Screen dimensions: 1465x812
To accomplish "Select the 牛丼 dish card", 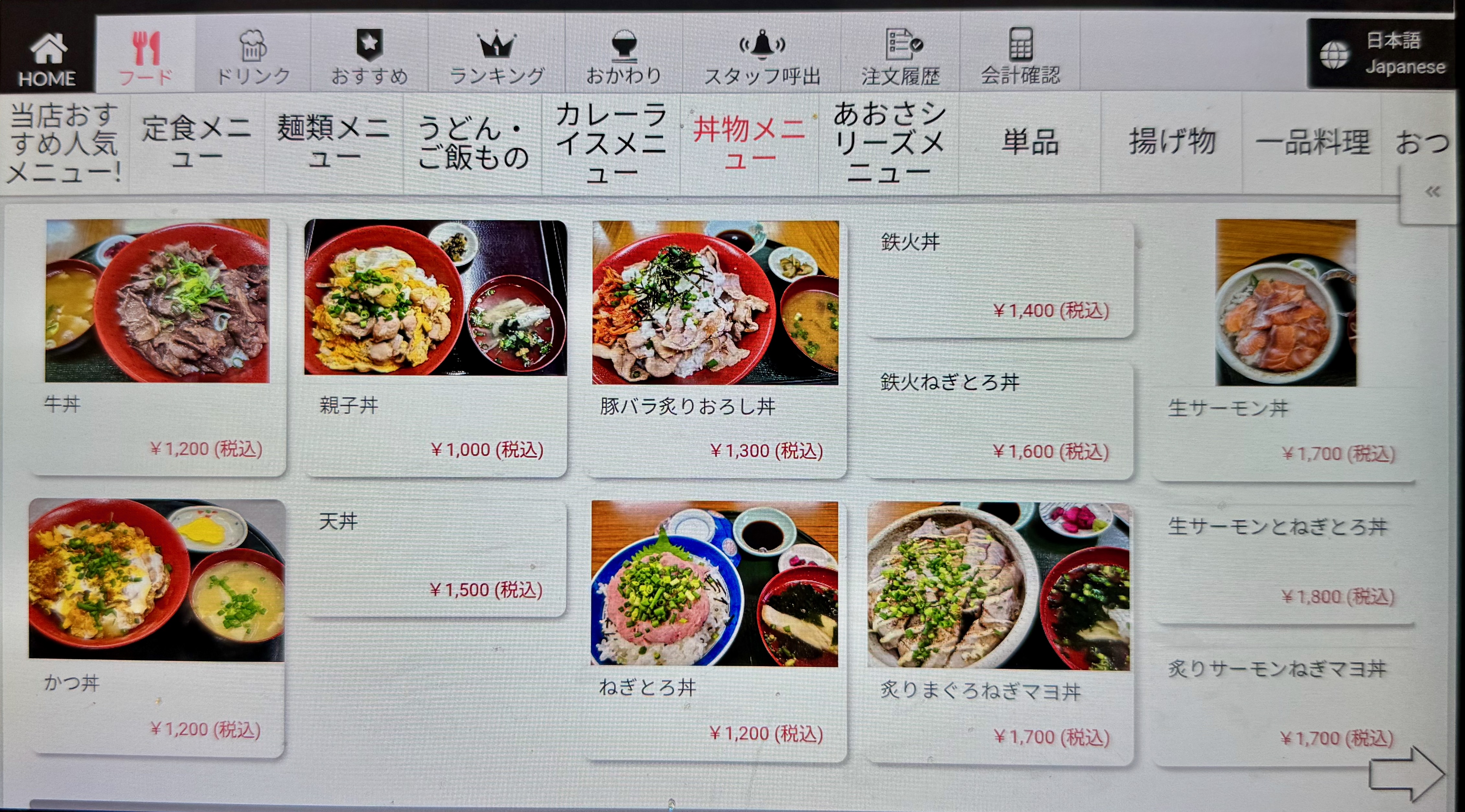I will tap(157, 347).
